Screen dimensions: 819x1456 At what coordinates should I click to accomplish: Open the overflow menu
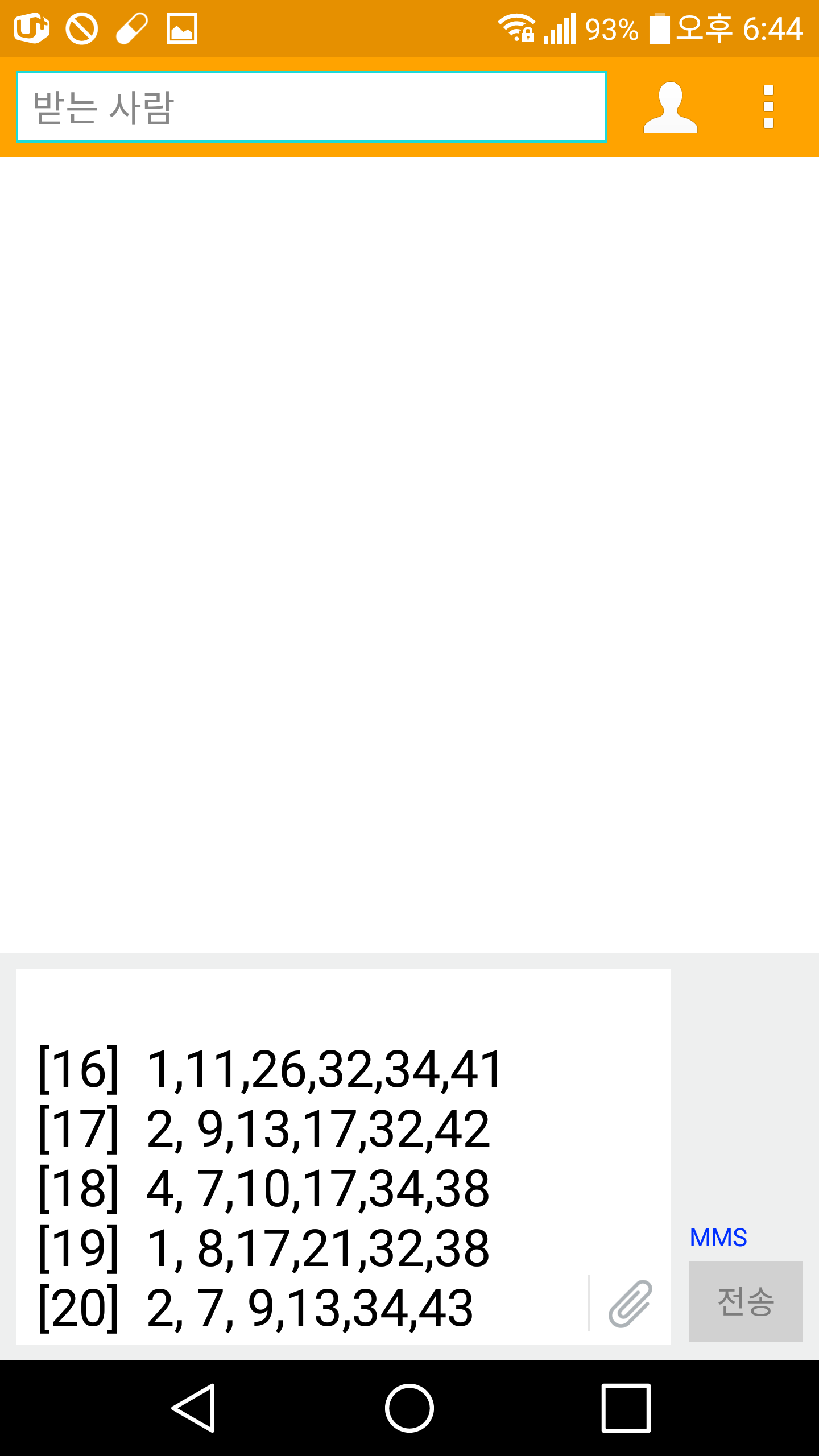pyautogui.click(x=768, y=107)
